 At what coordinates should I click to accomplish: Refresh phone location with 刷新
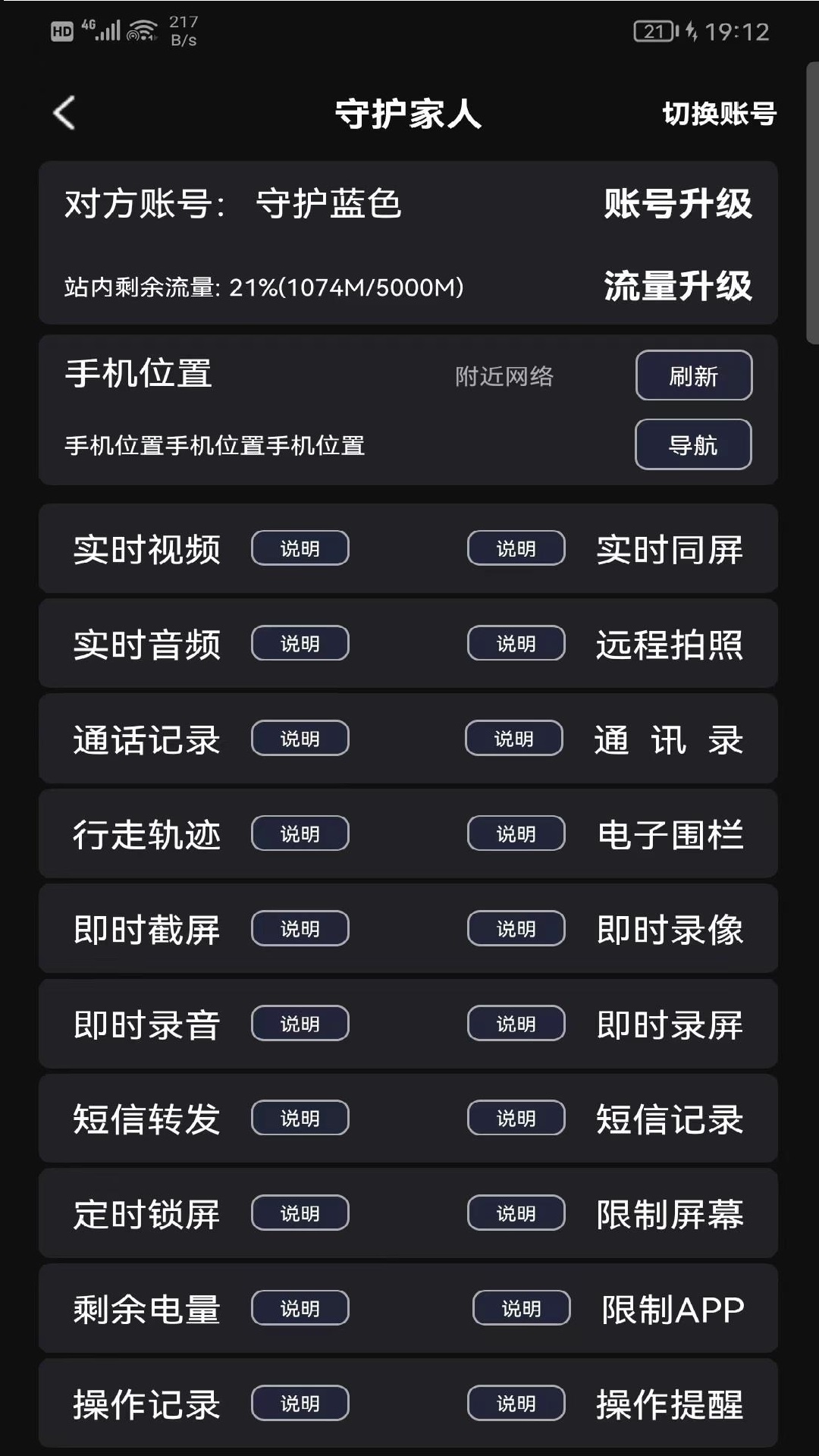point(693,375)
